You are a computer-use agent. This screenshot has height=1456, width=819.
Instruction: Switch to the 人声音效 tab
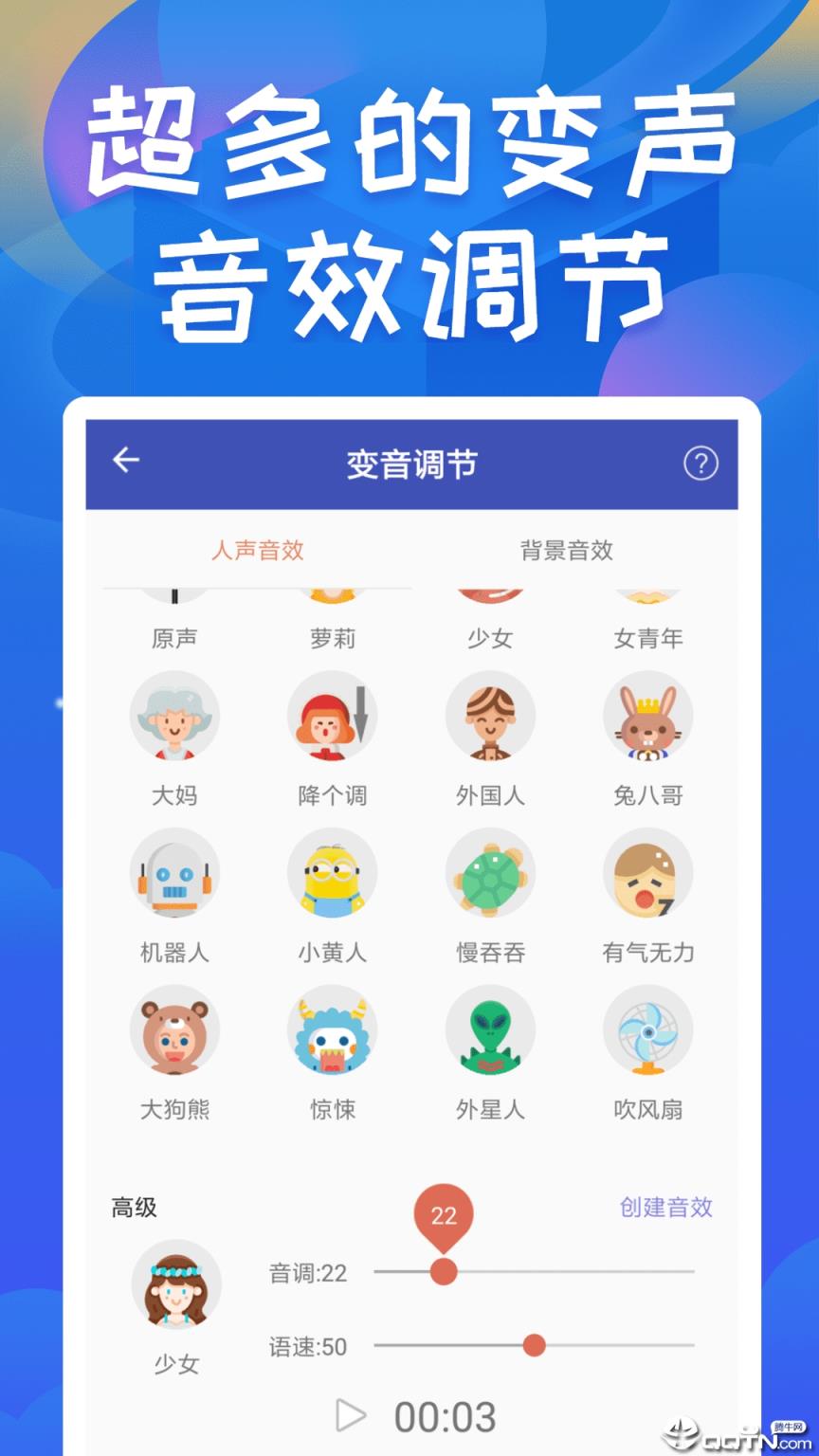258,550
